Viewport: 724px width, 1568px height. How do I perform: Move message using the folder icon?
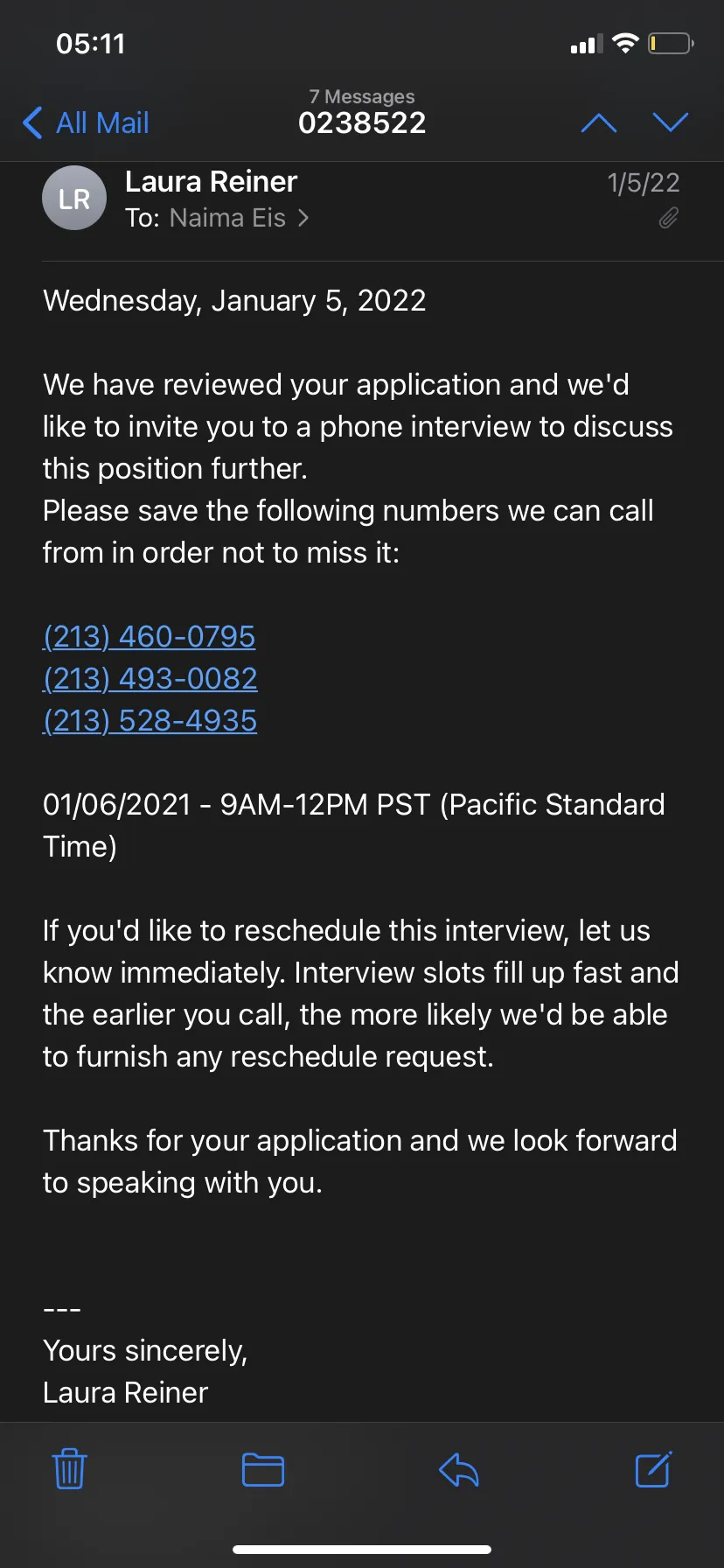point(263,1469)
